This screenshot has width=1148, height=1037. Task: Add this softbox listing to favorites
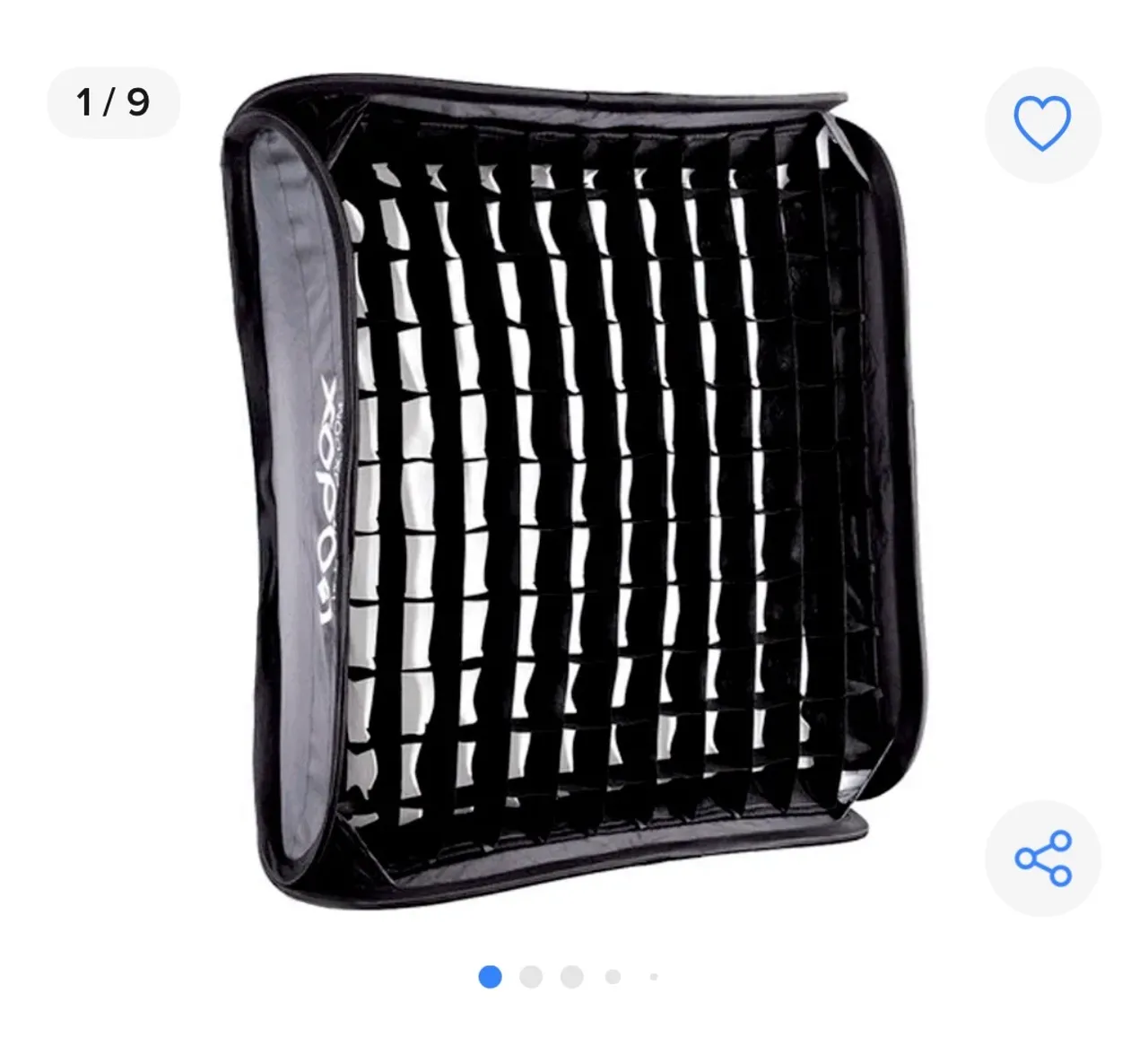(x=1042, y=124)
